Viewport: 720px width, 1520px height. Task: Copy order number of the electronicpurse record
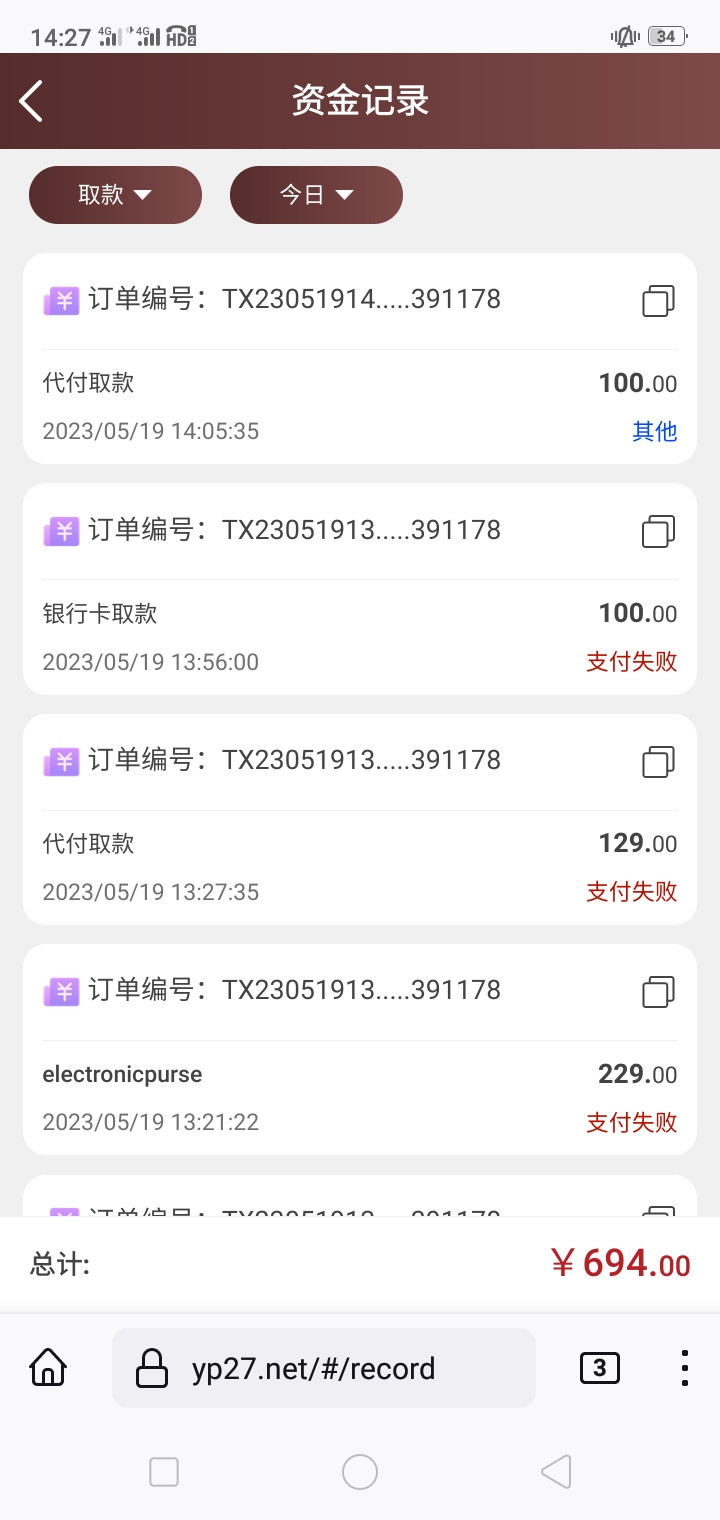coord(658,992)
